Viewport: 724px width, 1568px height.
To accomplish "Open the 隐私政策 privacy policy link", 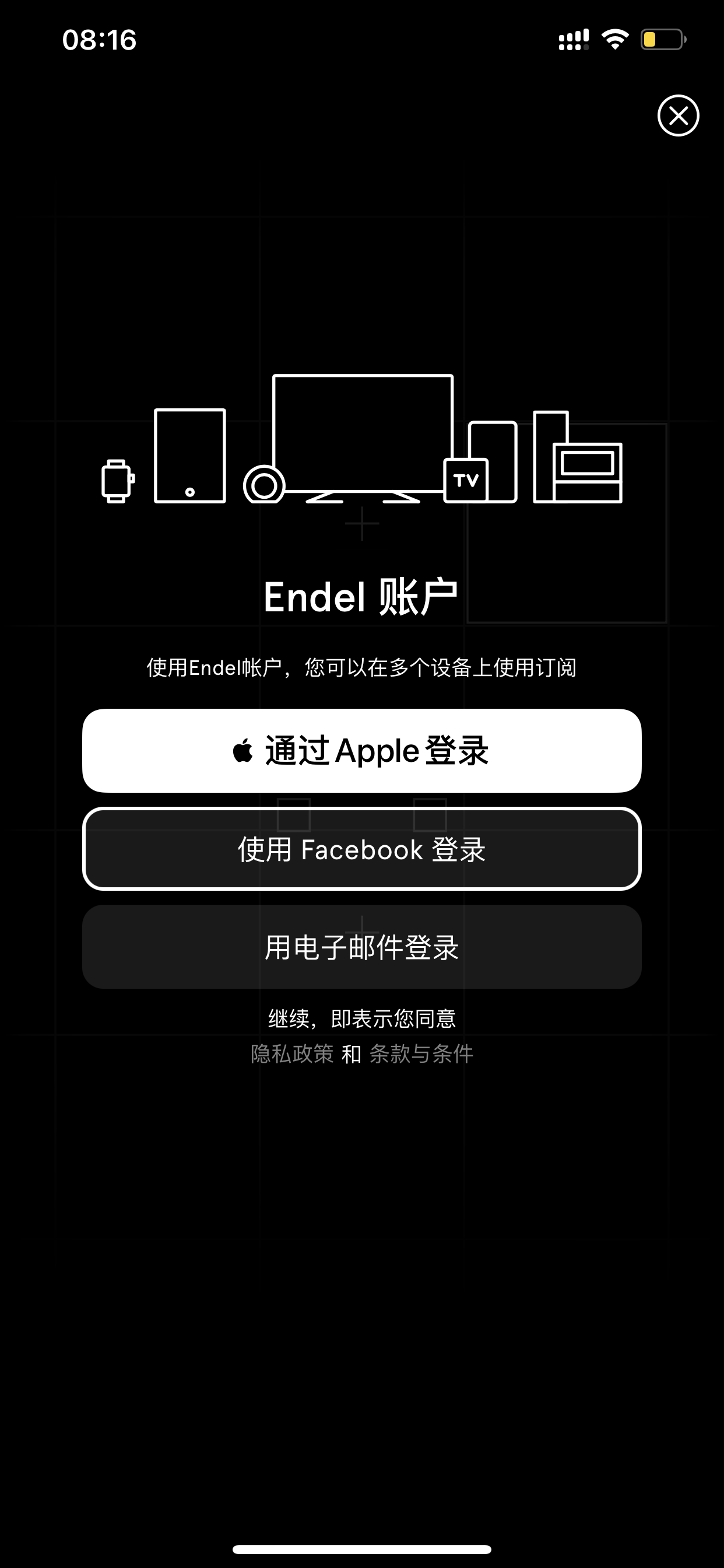I will (x=292, y=1053).
